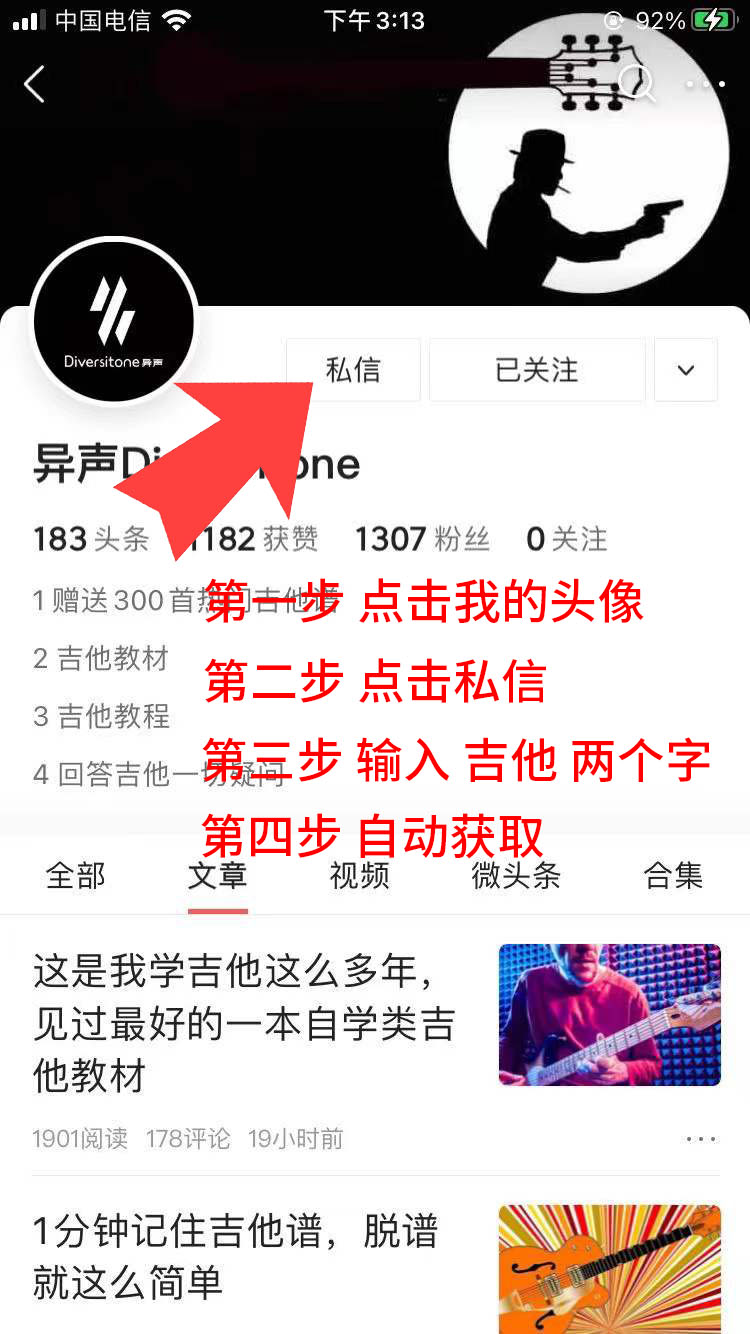Expand the chevron next to 已关注
Image resolution: width=750 pixels, height=1334 pixels.
click(686, 370)
